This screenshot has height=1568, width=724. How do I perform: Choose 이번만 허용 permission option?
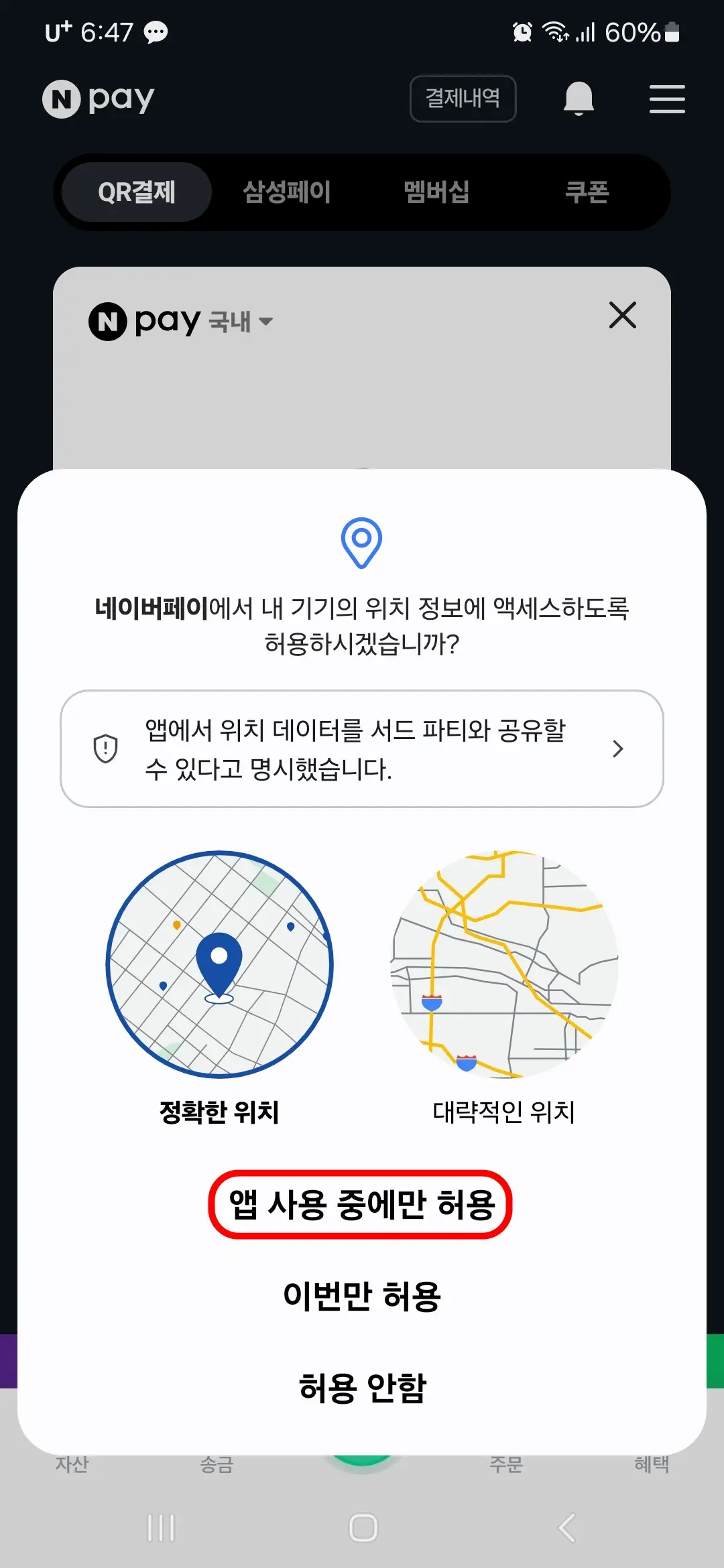pyautogui.click(x=361, y=1295)
